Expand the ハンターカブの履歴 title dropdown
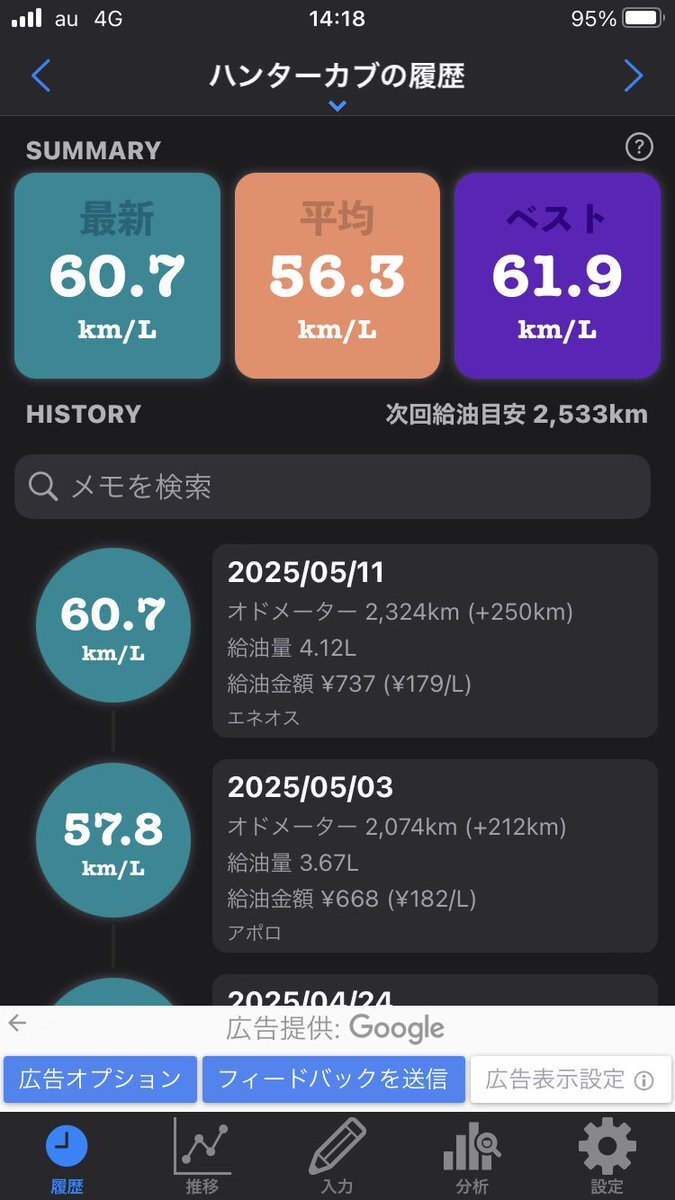 tap(337, 84)
